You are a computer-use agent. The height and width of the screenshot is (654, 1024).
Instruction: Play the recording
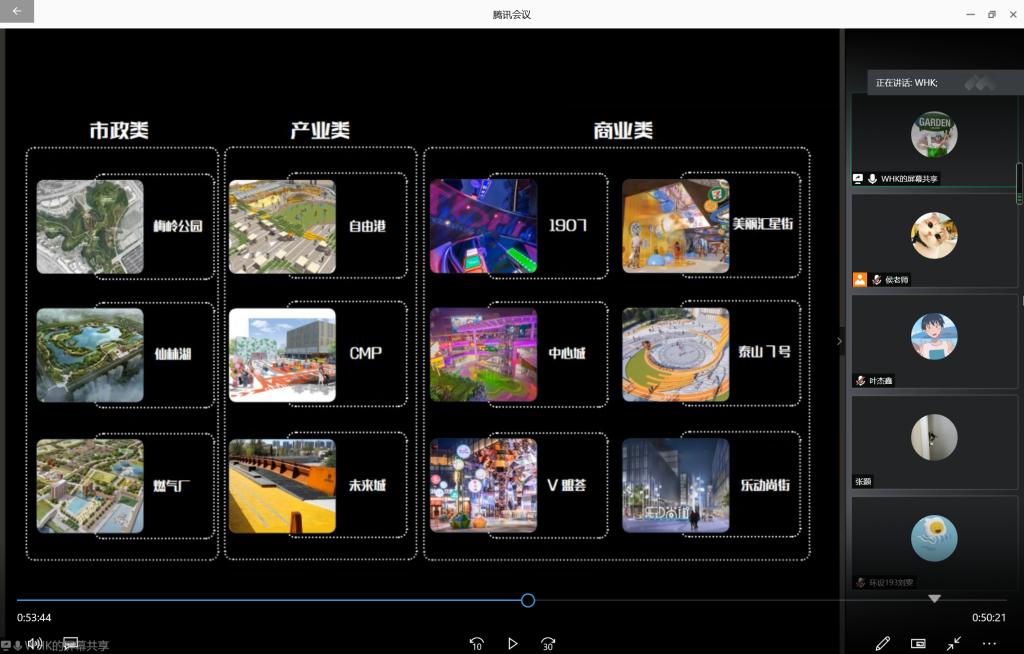coord(512,644)
